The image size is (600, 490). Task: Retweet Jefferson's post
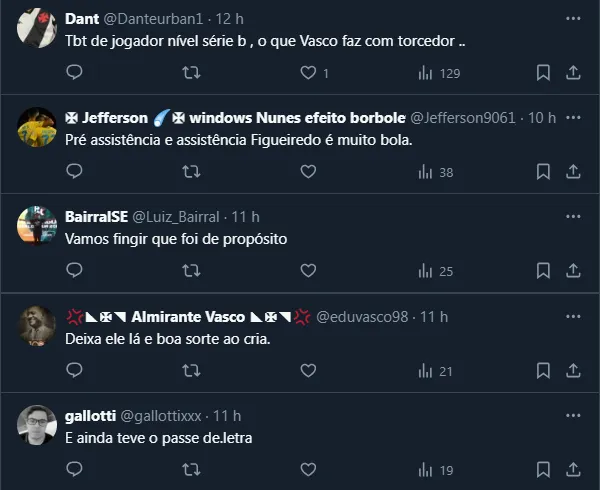point(191,172)
